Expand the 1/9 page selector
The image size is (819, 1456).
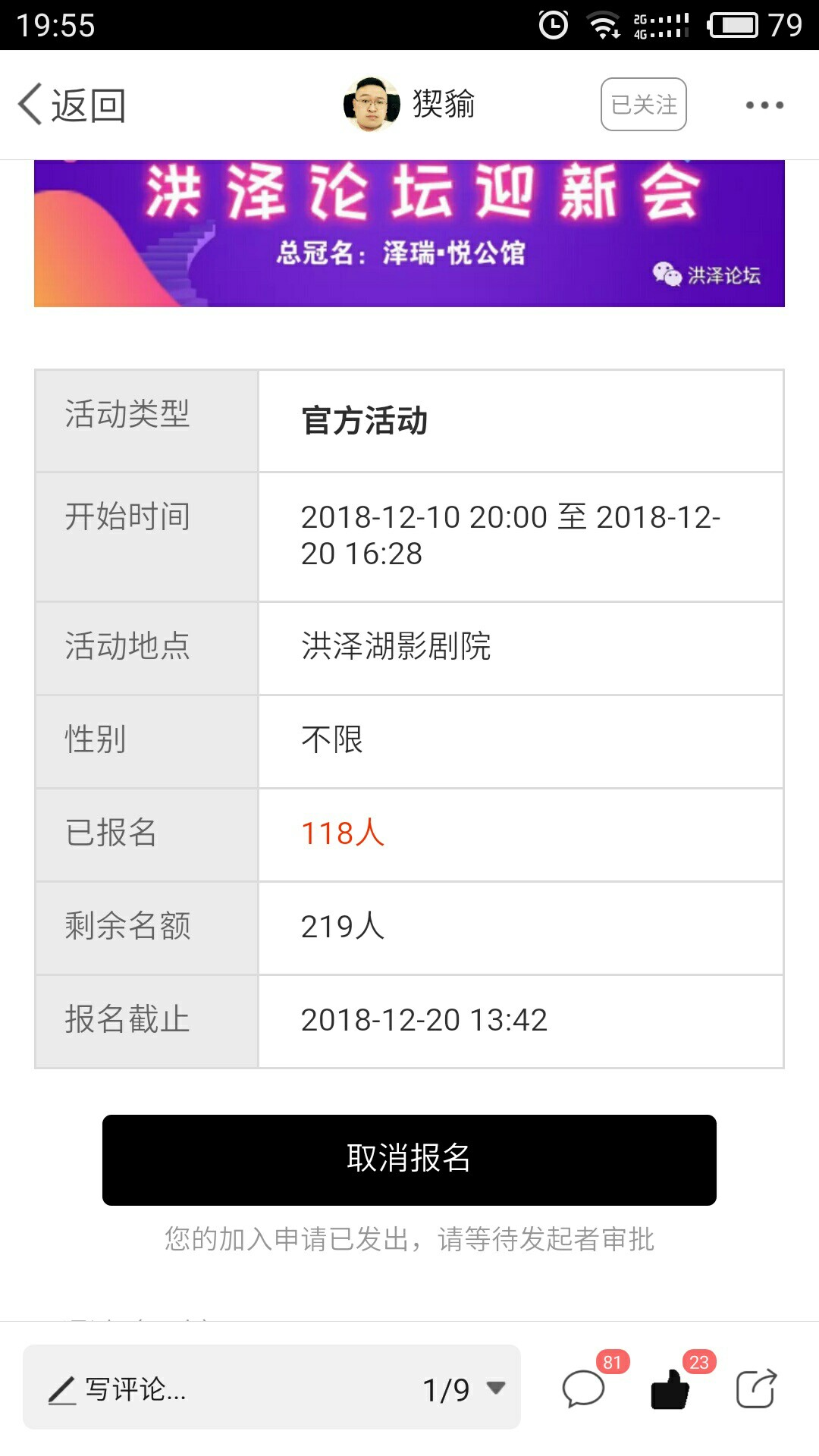click(x=463, y=1389)
